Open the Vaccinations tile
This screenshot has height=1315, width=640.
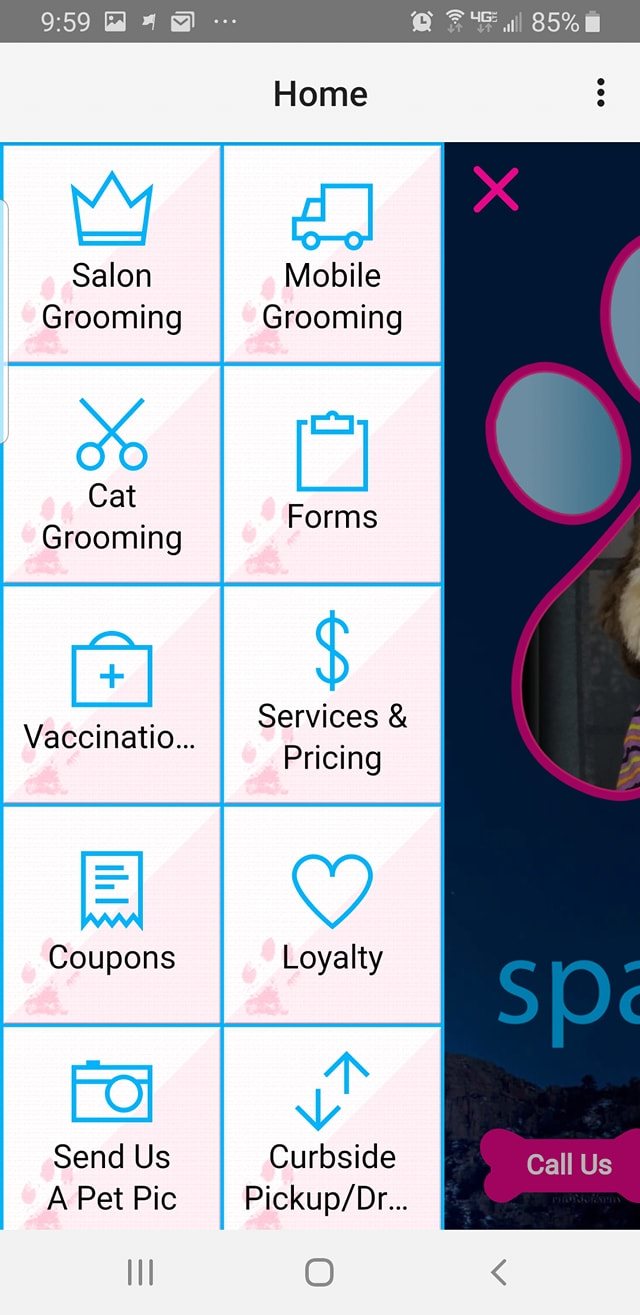pyautogui.click(x=112, y=694)
